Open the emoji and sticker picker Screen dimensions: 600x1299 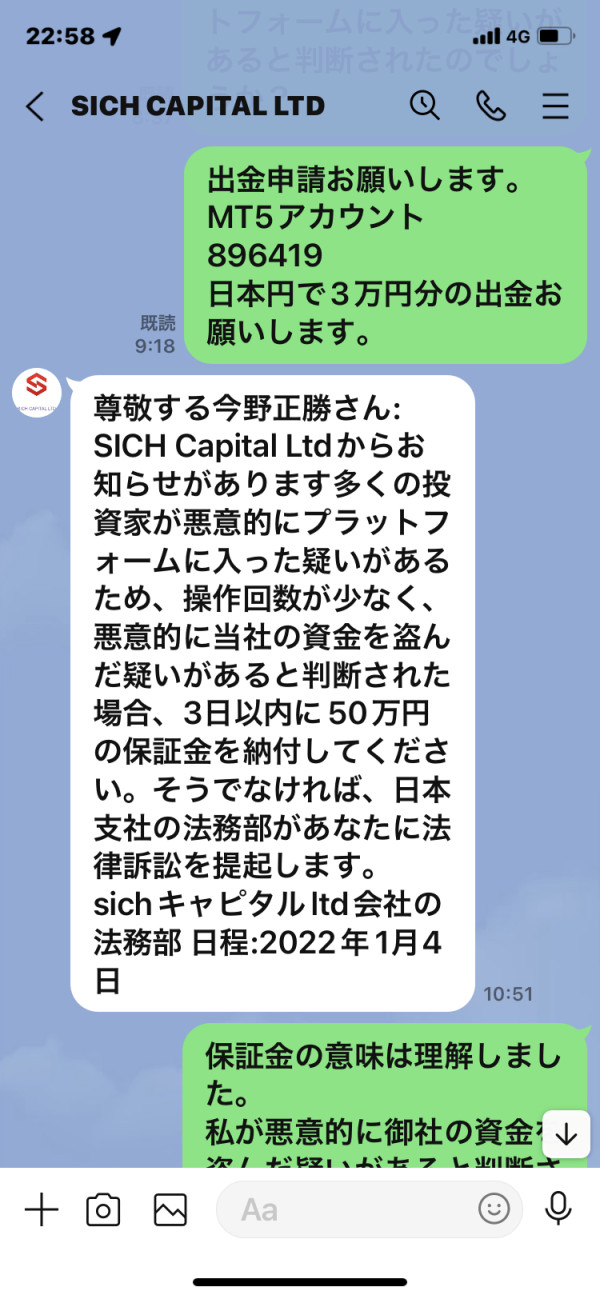pyautogui.click(x=493, y=1210)
